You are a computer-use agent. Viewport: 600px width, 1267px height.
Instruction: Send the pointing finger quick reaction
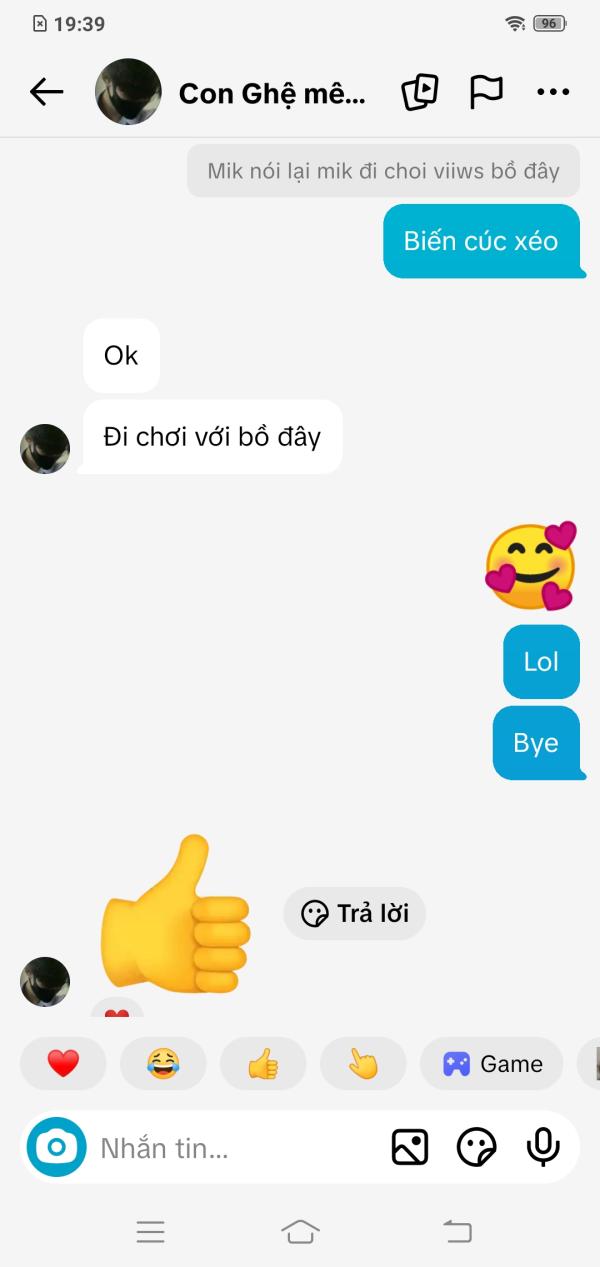[x=363, y=1064]
